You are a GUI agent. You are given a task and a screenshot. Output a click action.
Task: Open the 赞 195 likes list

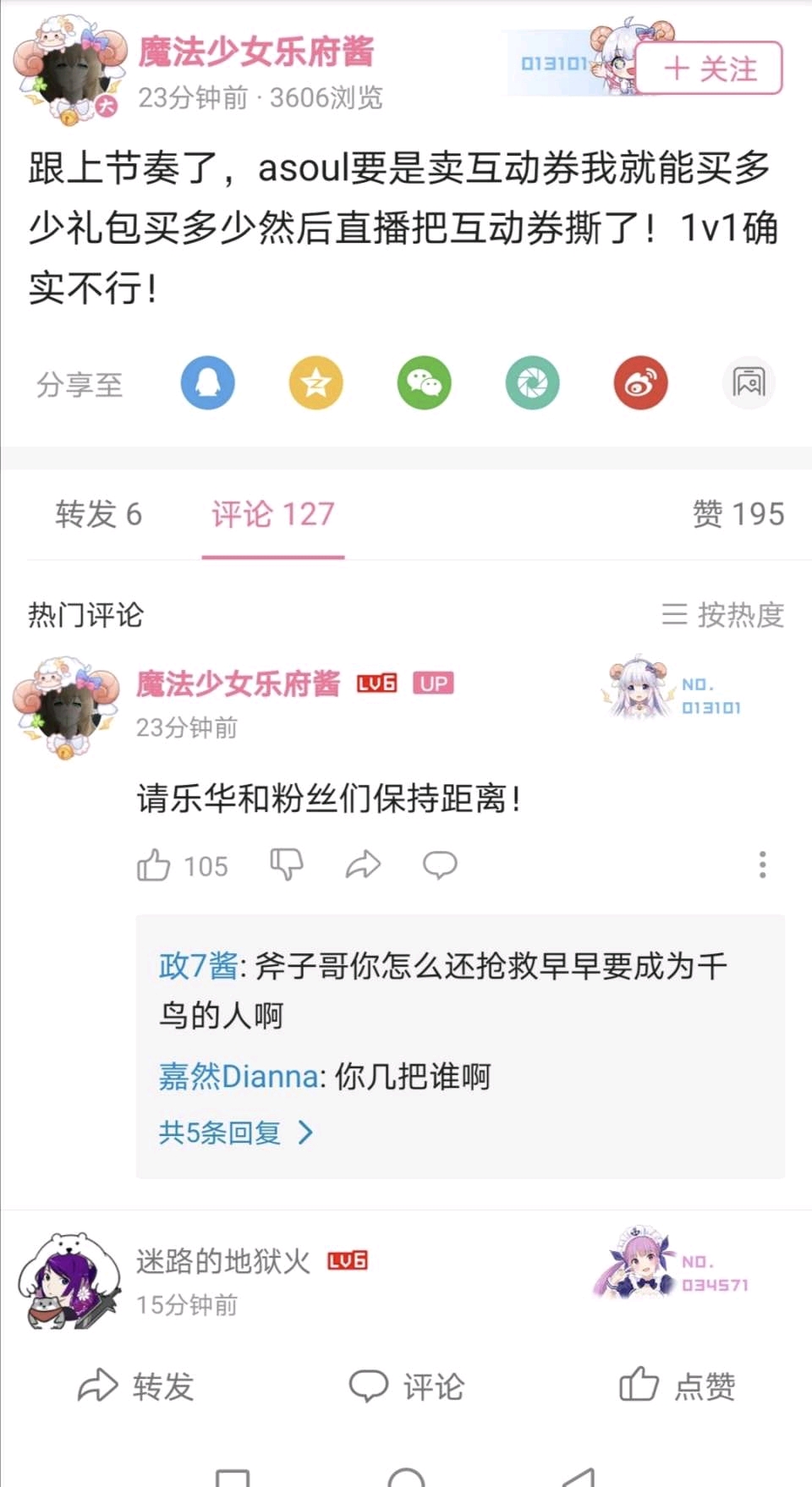tap(738, 514)
